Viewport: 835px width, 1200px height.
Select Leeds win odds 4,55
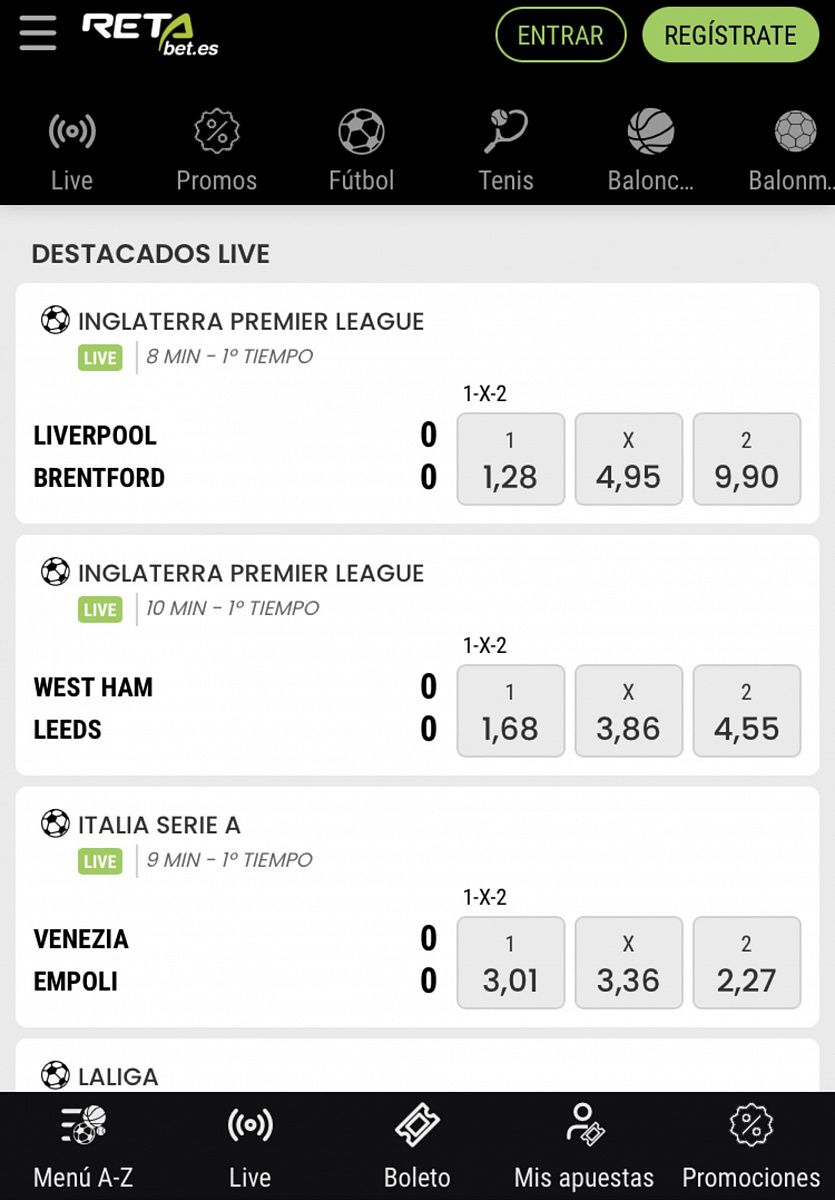tap(746, 711)
